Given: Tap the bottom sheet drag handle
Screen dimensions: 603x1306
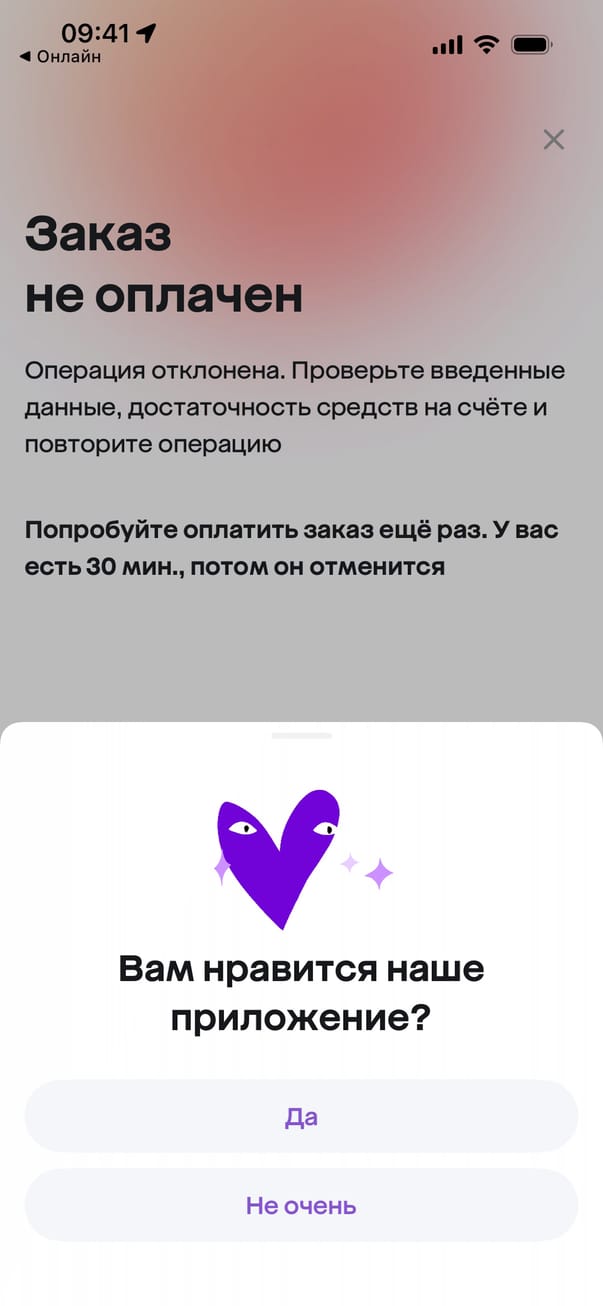Looking at the screenshot, I should pyautogui.click(x=301, y=735).
